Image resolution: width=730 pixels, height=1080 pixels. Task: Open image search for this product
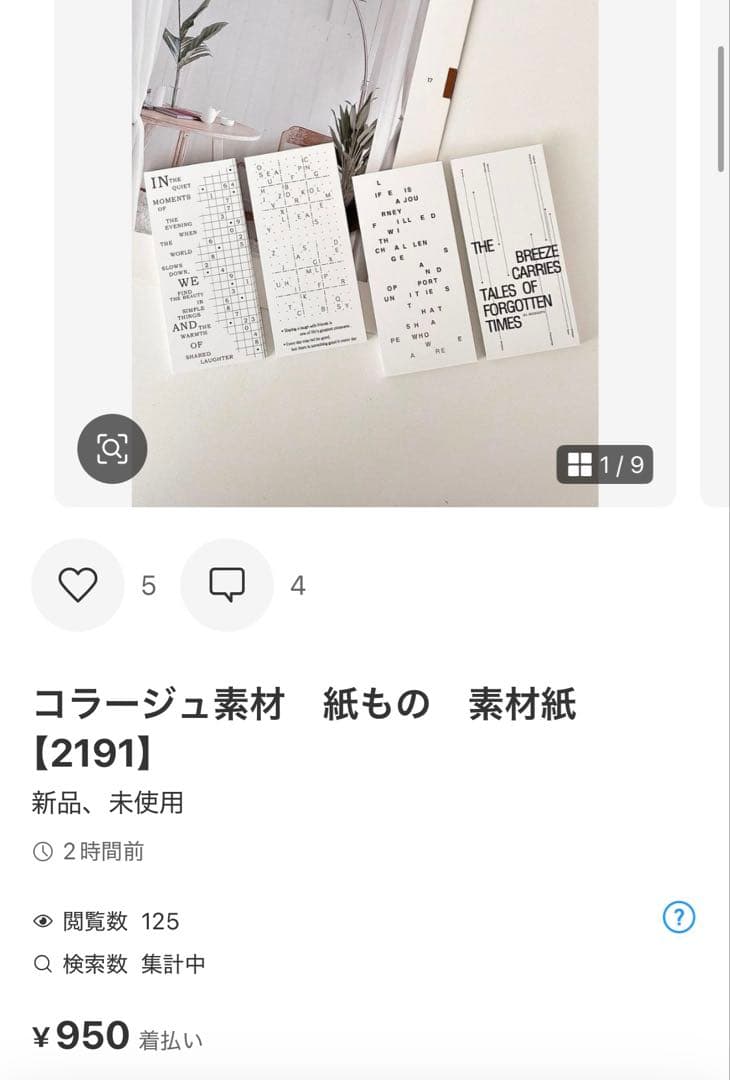click(x=112, y=449)
